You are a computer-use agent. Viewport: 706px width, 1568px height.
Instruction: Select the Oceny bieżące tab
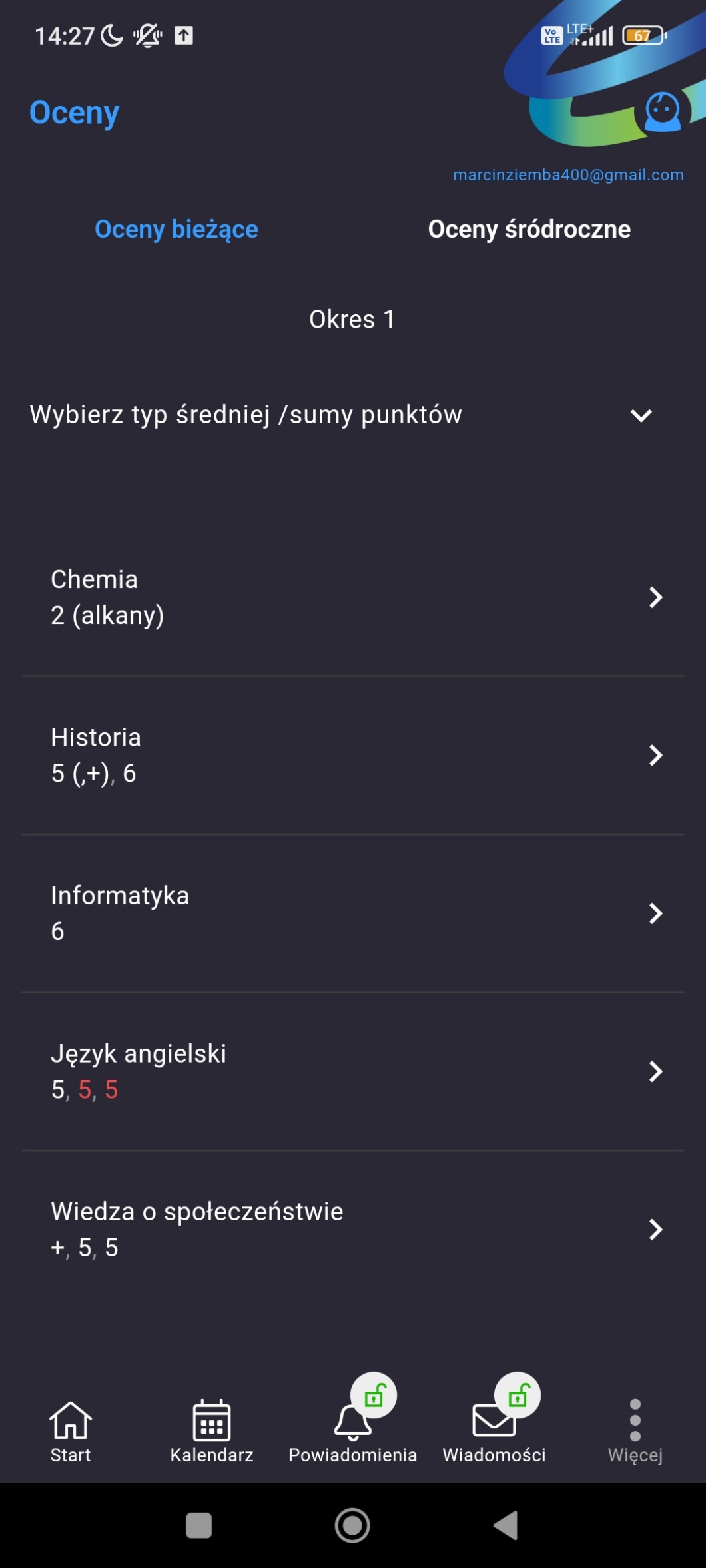tap(176, 229)
